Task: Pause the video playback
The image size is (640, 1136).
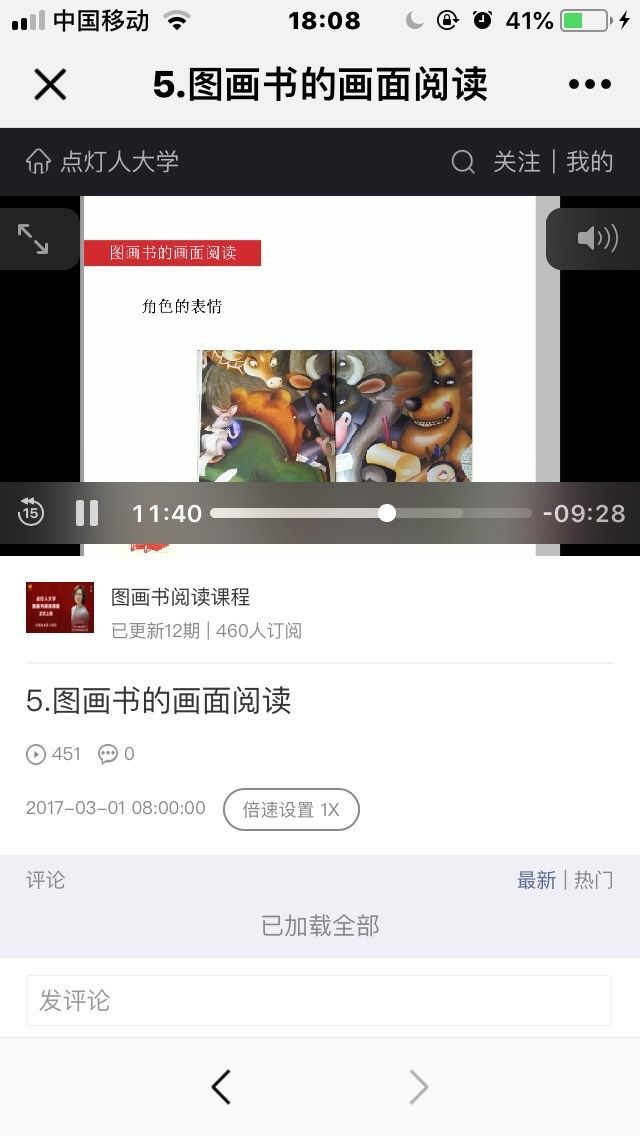Action: [87, 513]
